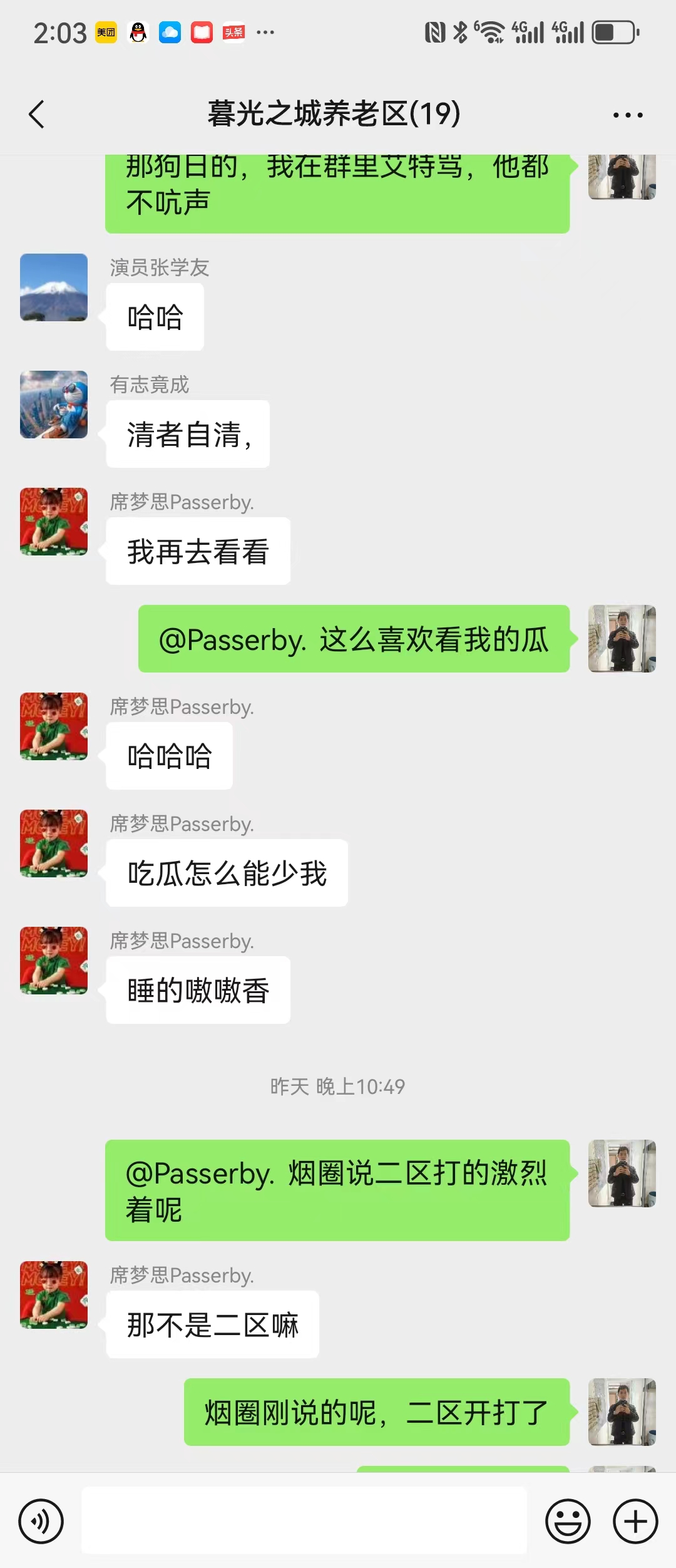The height and width of the screenshot is (1568, 676).
Task: Tap avatar beside the 睡的嗷嗷香 message
Action: coord(54,961)
